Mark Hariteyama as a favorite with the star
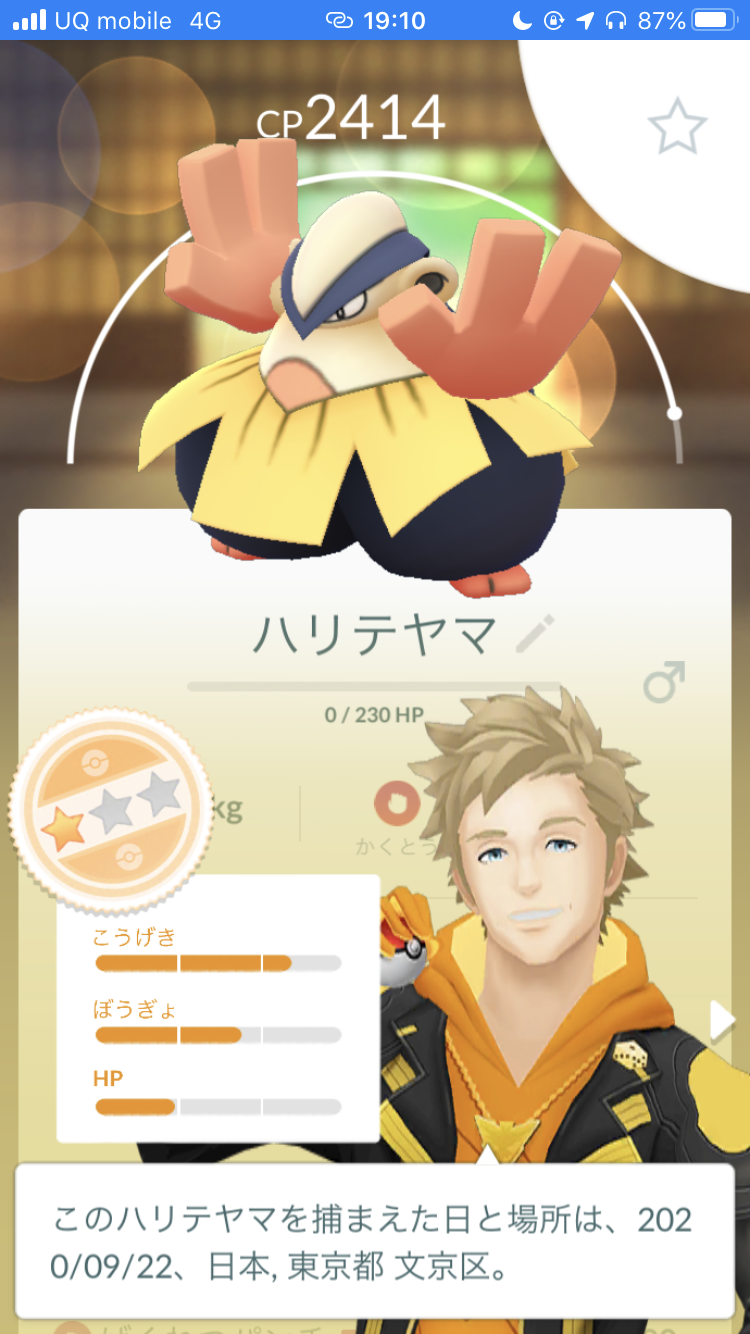750x1334 pixels. pyautogui.click(x=677, y=126)
